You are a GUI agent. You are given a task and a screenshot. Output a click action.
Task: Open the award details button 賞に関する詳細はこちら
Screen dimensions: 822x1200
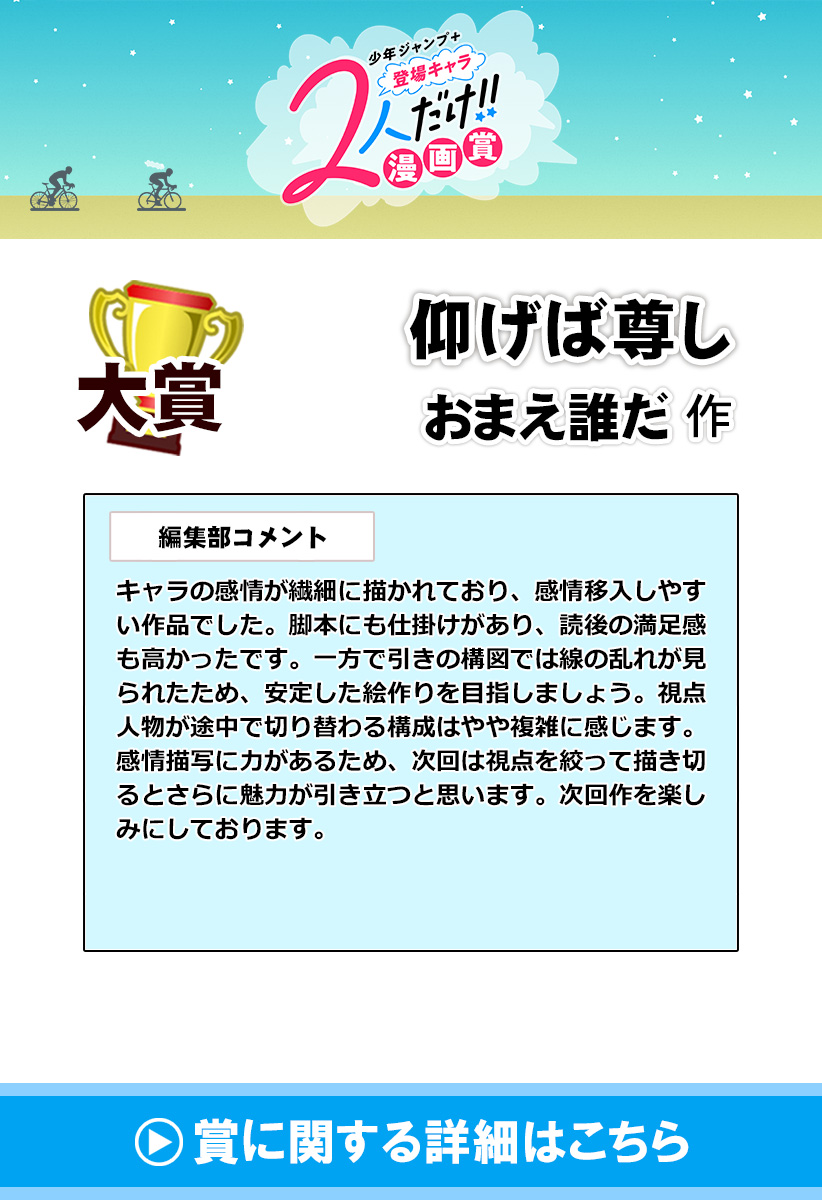(411, 1141)
